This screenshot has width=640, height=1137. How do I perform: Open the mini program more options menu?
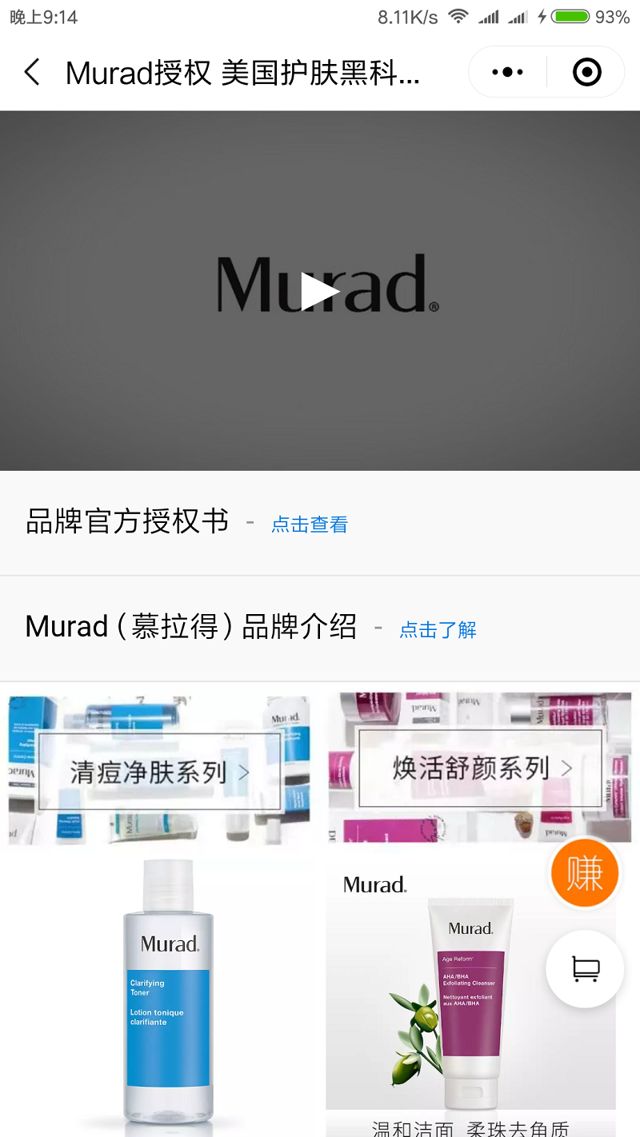508,72
